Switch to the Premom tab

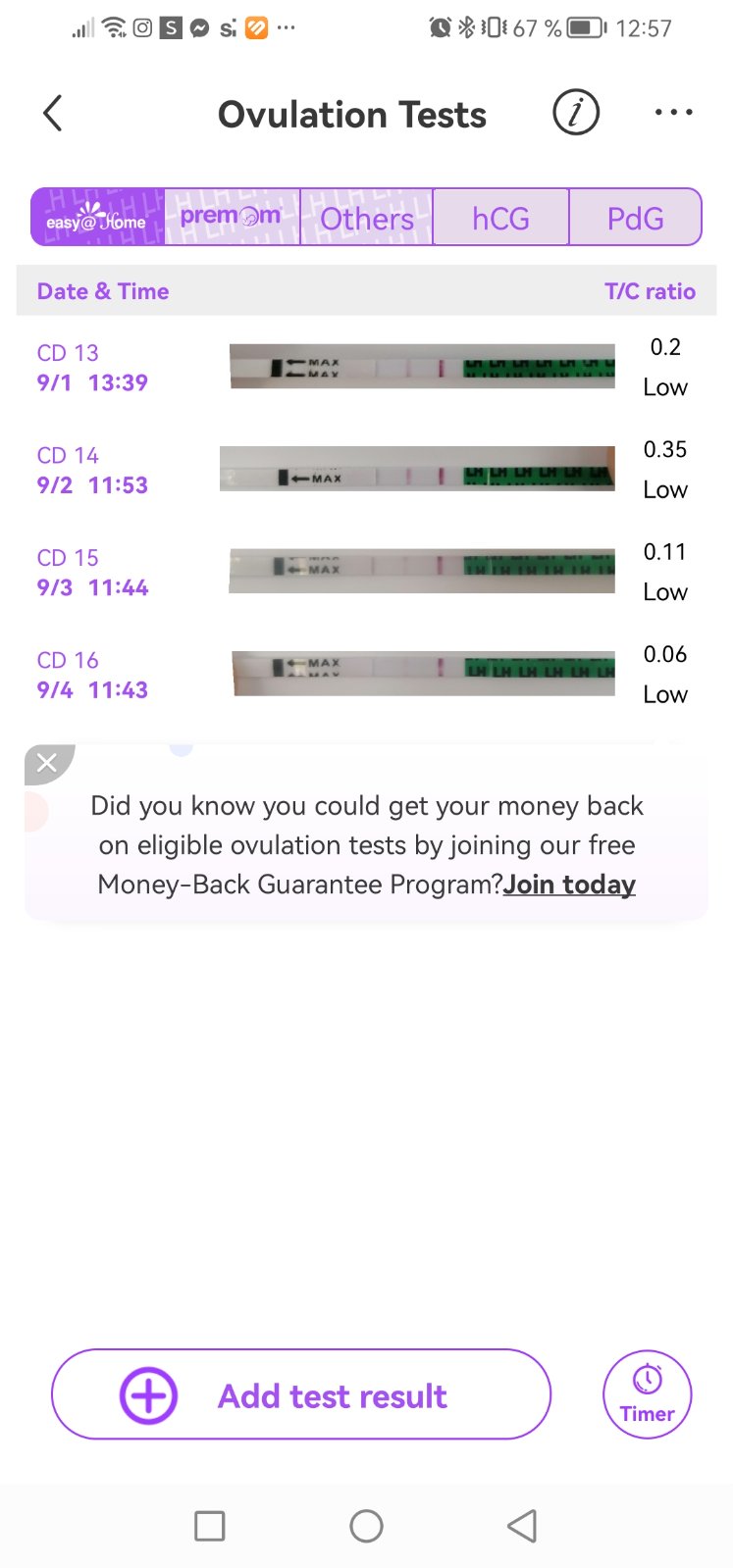[232, 218]
